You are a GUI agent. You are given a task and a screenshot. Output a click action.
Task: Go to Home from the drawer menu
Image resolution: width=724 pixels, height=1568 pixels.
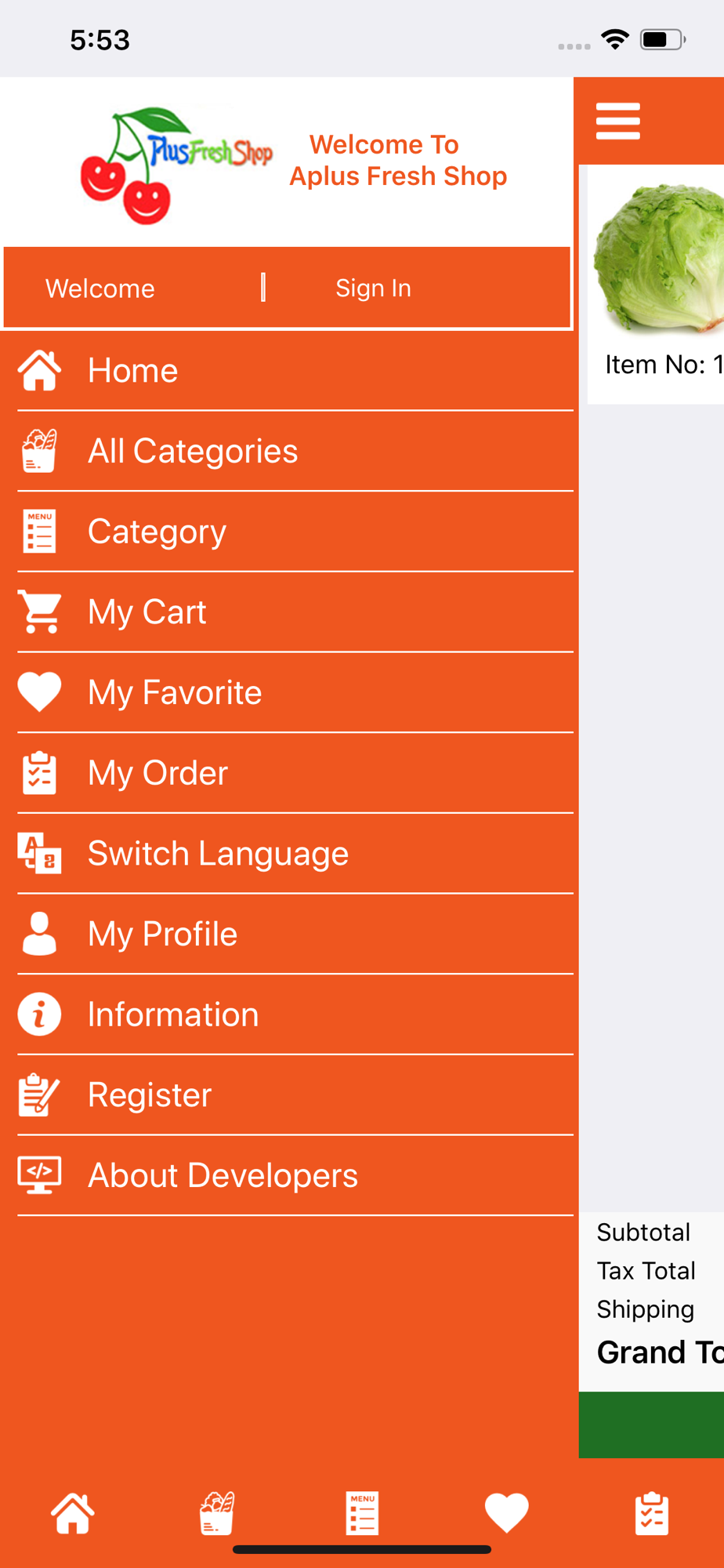pos(295,371)
